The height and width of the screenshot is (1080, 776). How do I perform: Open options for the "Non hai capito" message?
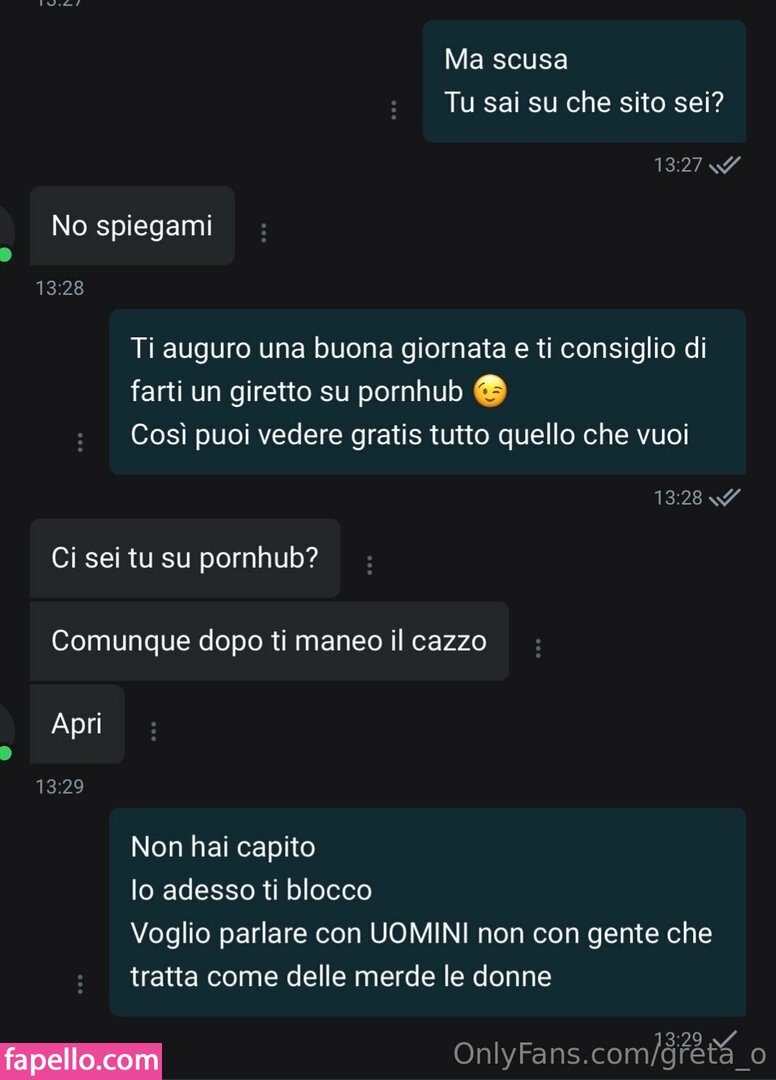click(x=80, y=985)
